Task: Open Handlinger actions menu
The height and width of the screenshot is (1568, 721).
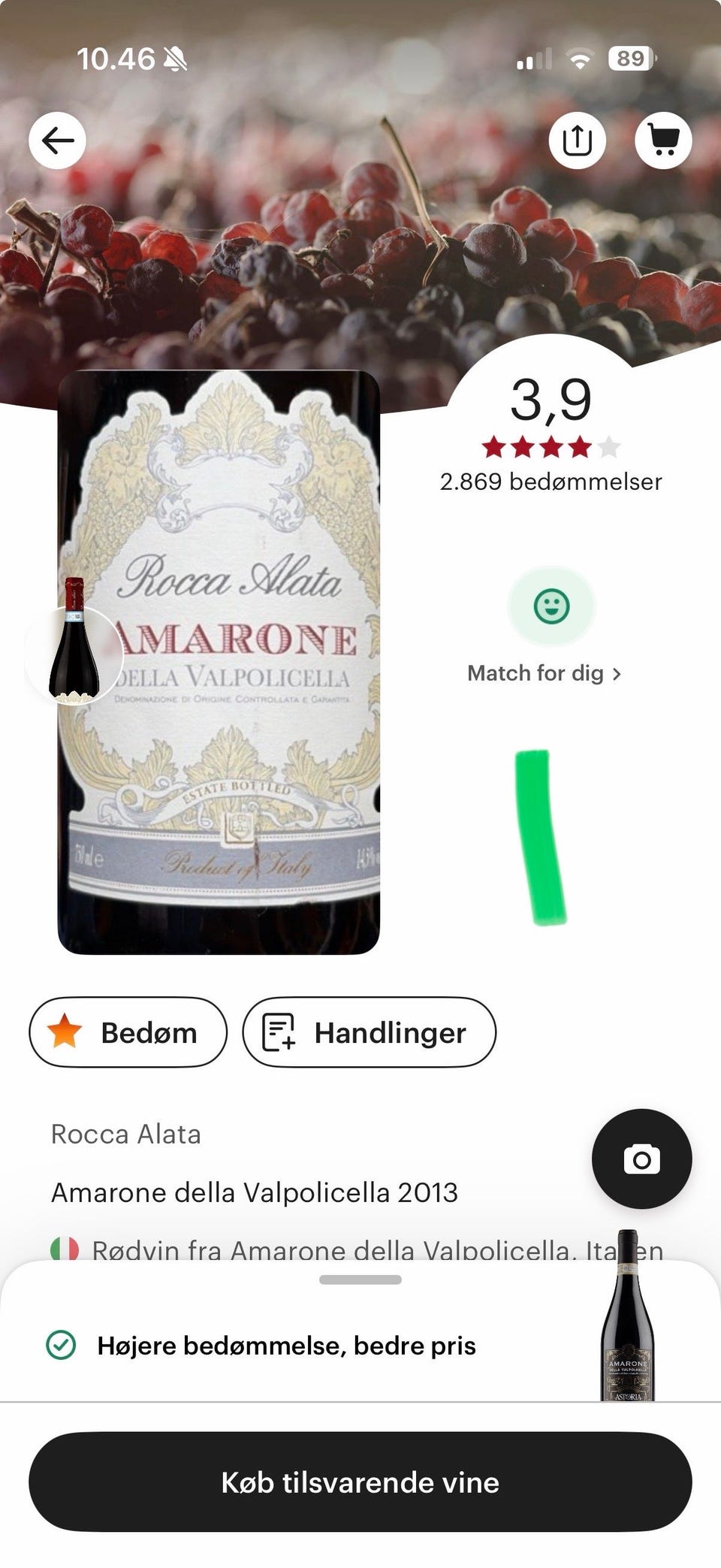Action: click(370, 1032)
